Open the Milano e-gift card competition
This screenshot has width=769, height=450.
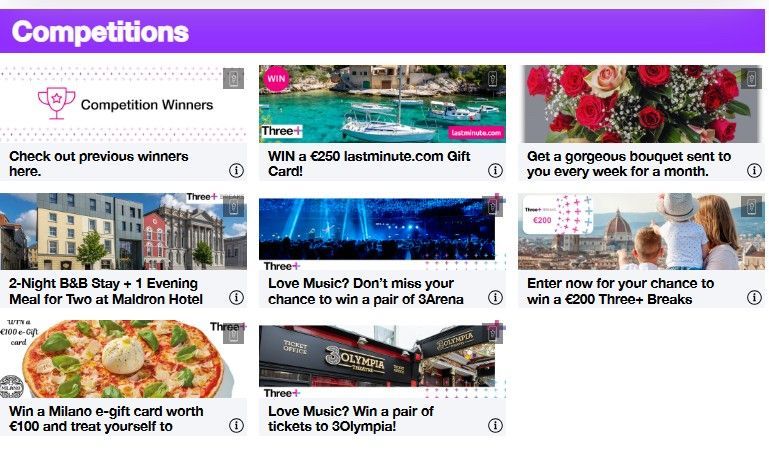(122, 360)
